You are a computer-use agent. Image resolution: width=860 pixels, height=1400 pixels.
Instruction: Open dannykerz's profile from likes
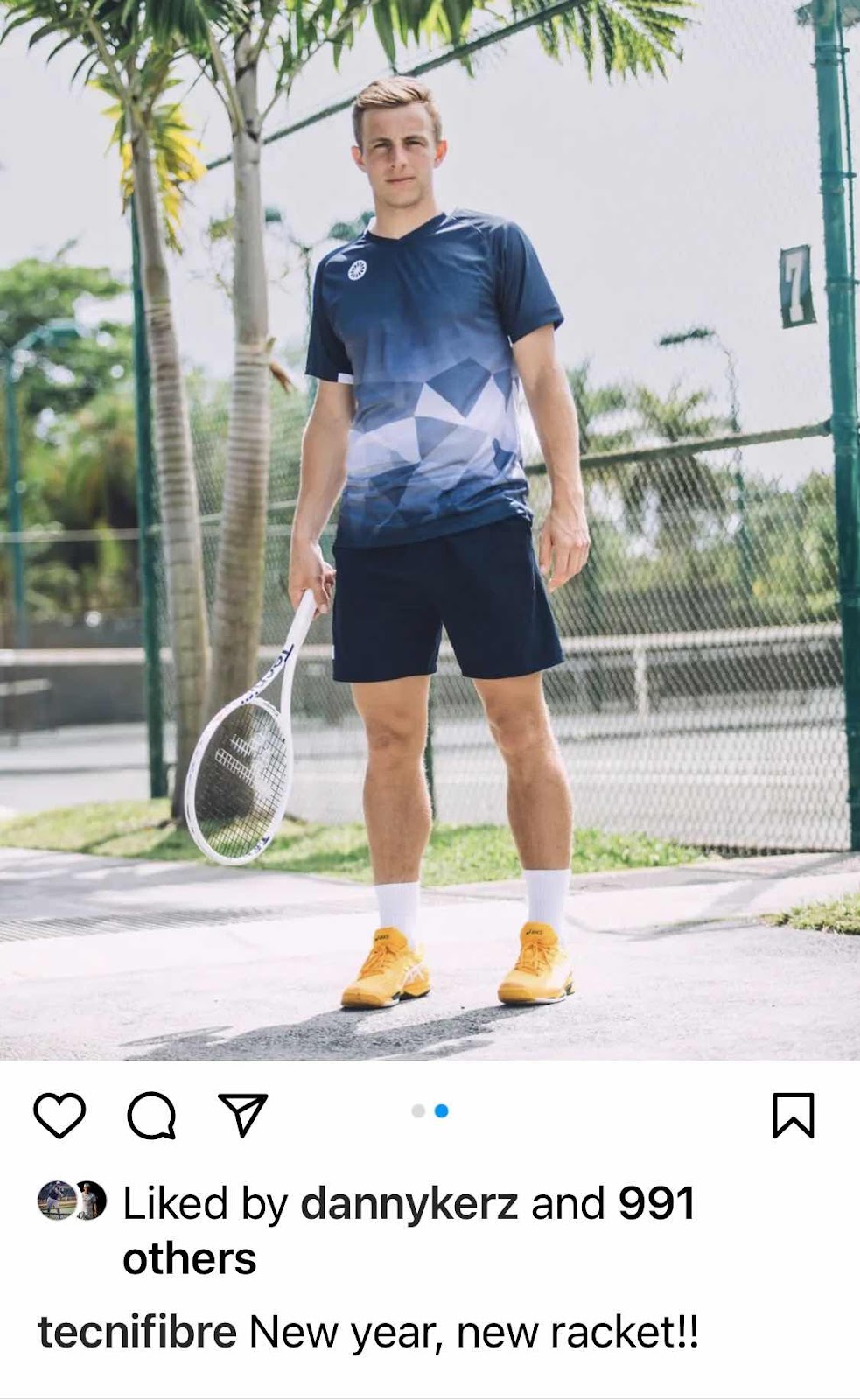(x=409, y=1204)
